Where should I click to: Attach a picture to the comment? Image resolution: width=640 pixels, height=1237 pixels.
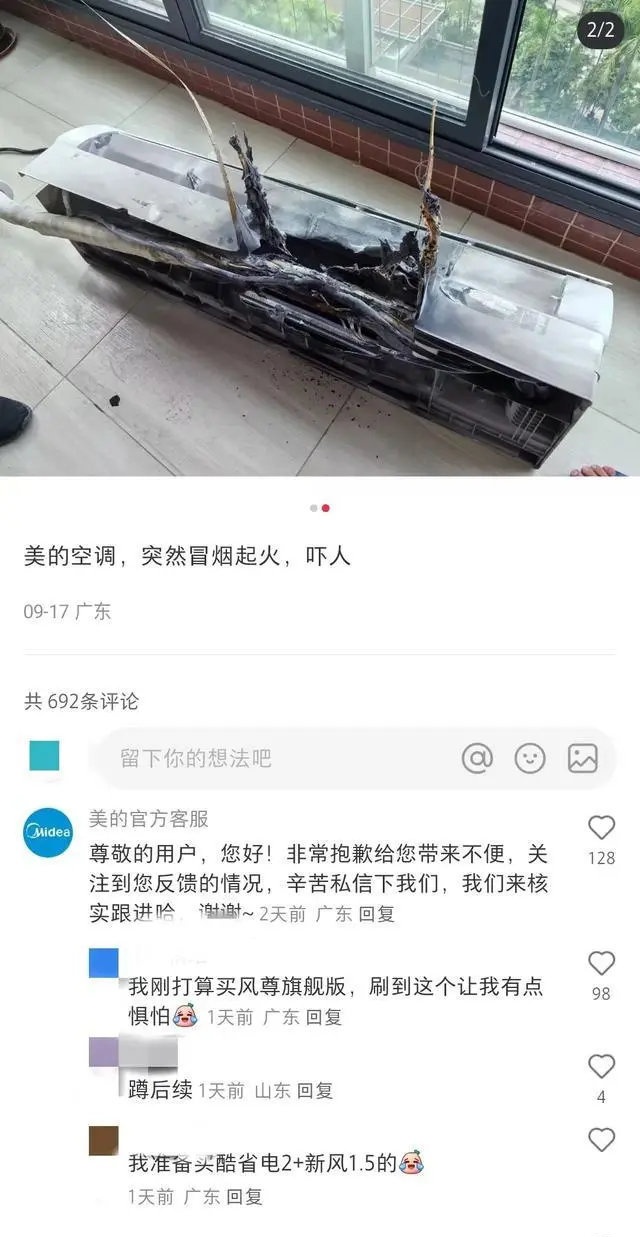(x=582, y=758)
